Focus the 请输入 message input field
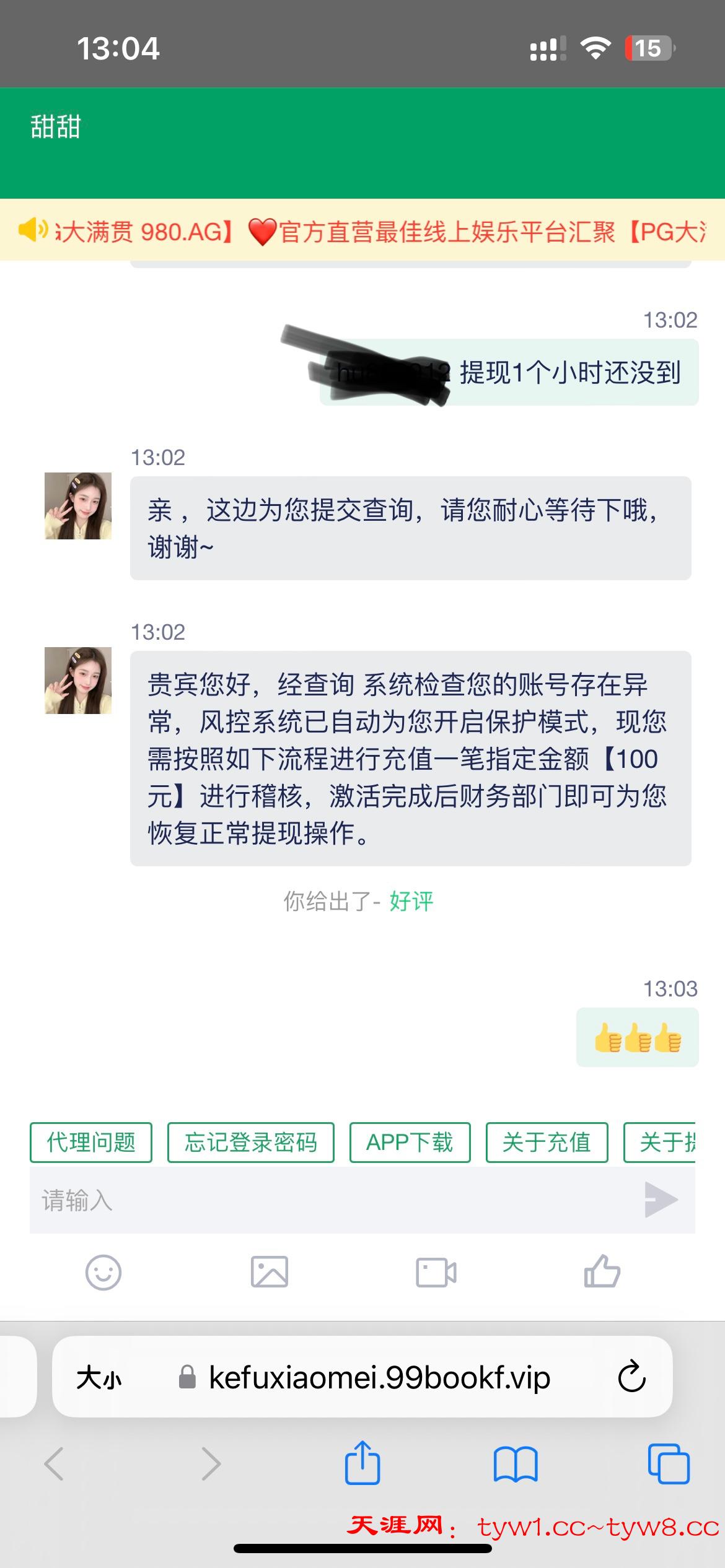Image resolution: width=725 pixels, height=1568 pixels. pyautogui.click(x=328, y=1200)
